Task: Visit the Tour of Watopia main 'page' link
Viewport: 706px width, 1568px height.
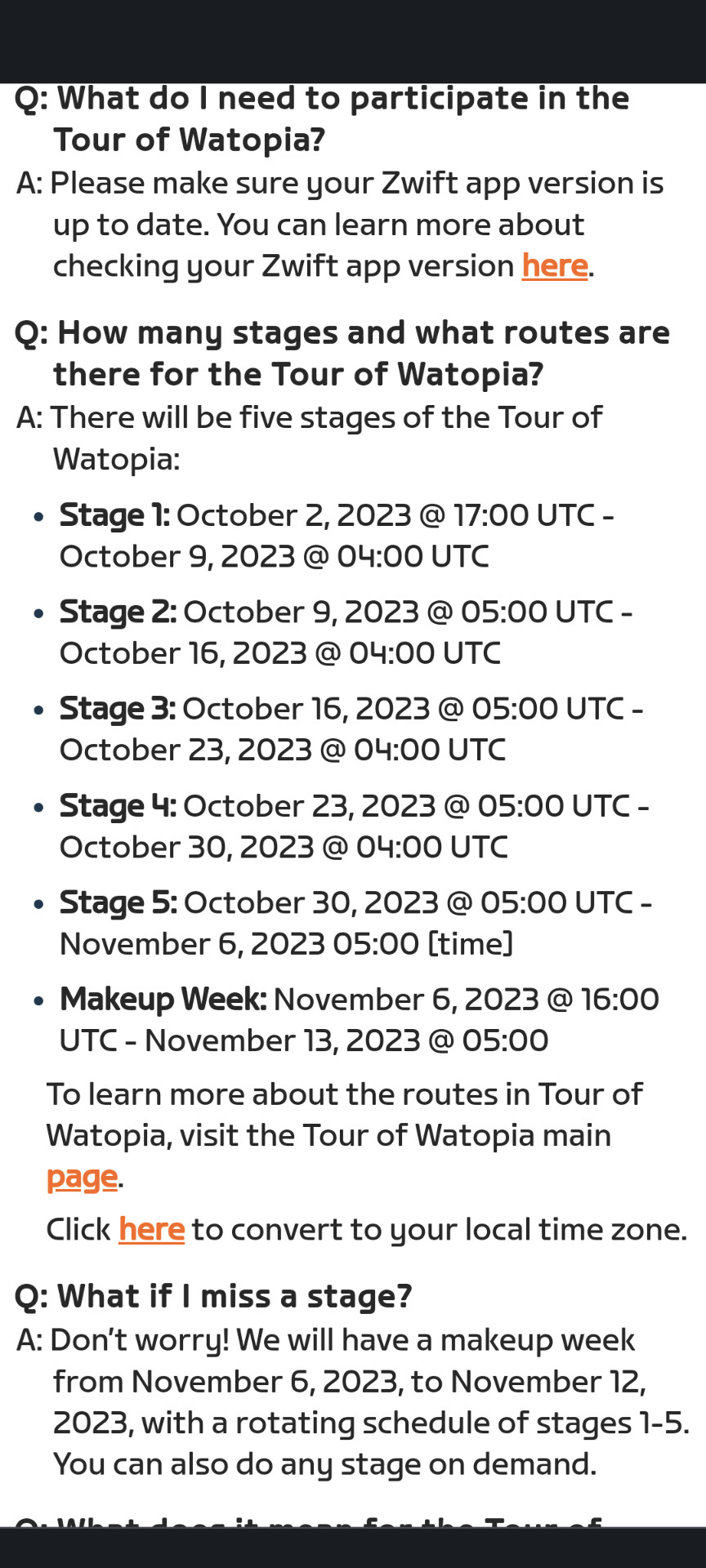Action: point(82,1178)
